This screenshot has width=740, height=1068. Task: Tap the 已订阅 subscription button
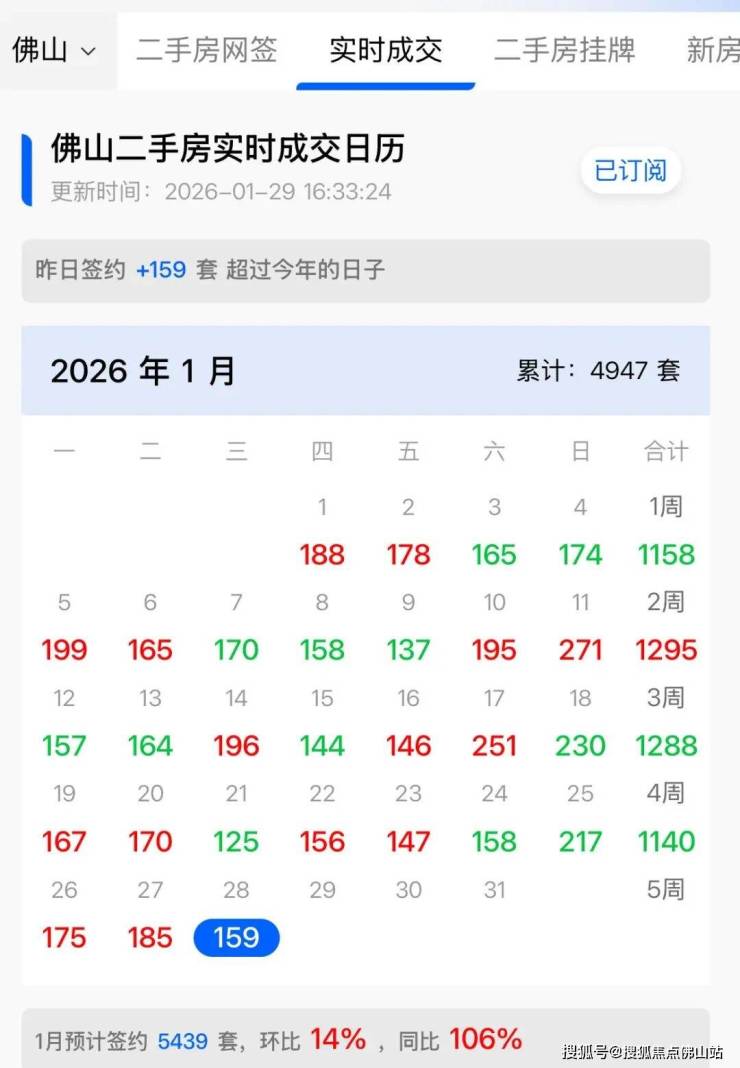[x=630, y=171]
